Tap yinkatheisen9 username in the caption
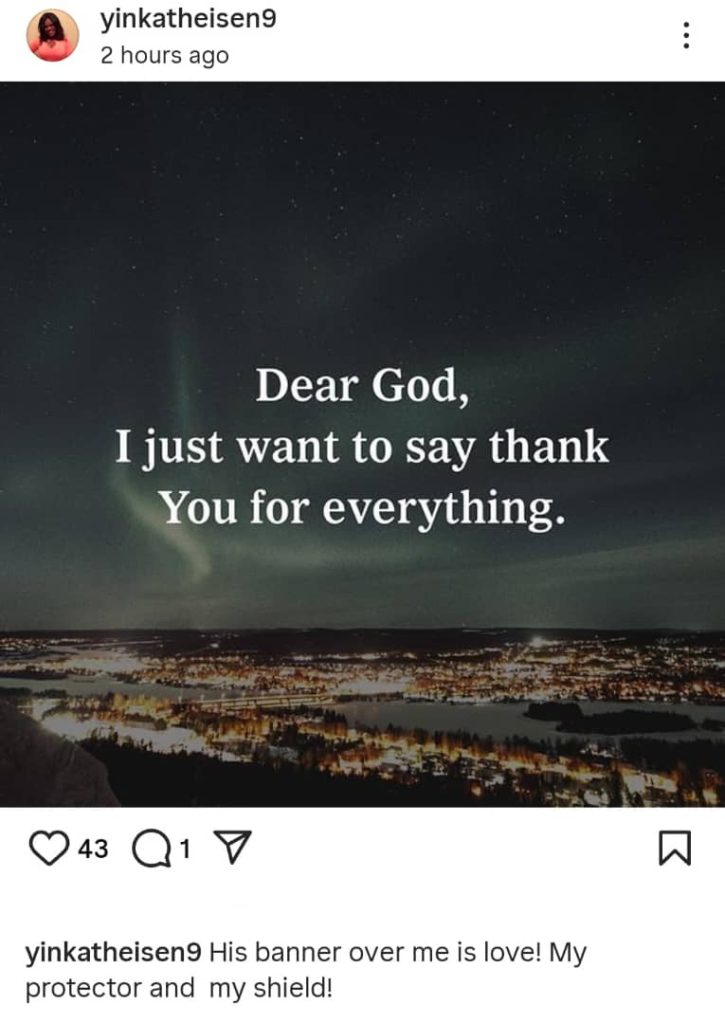This screenshot has width=725, height=1024. coord(114,952)
